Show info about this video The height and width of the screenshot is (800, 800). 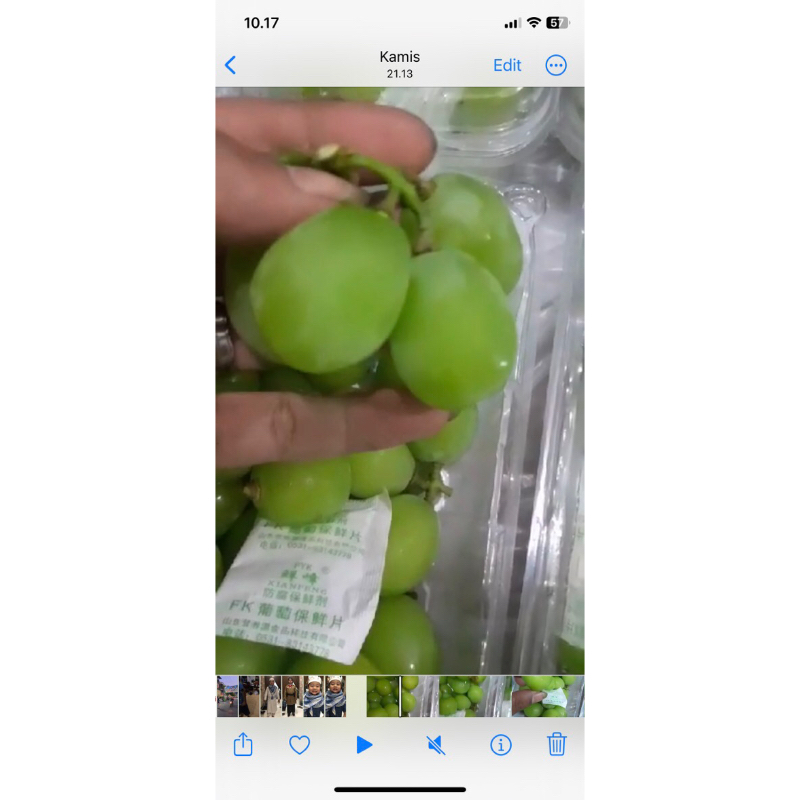click(500, 744)
